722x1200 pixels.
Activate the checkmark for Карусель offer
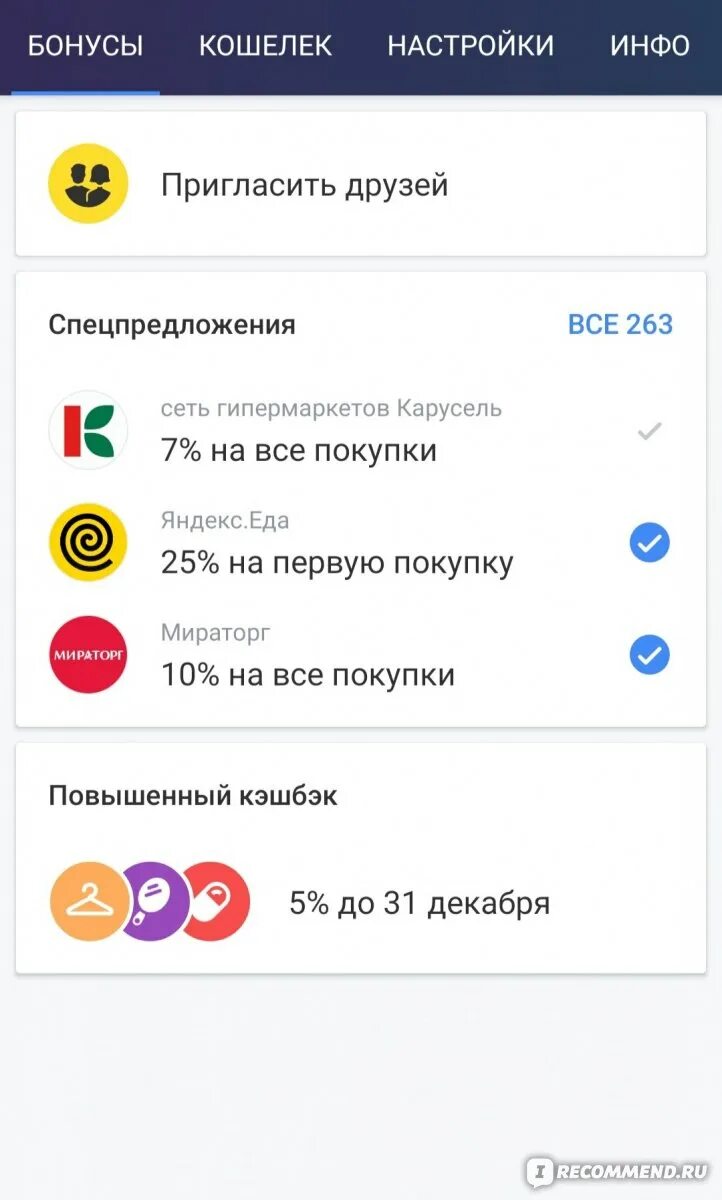point(649,432)
